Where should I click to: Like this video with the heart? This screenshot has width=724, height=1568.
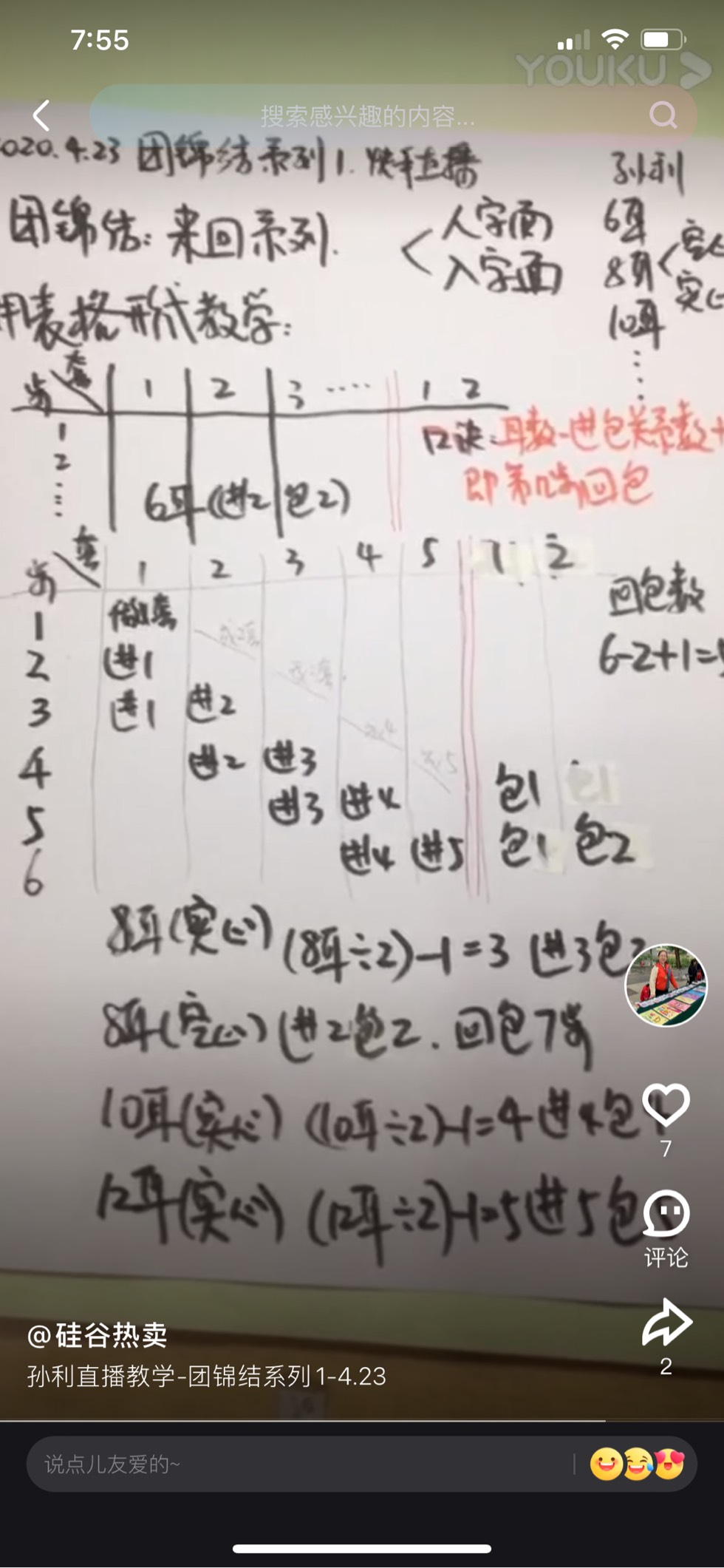point(666,1104)
